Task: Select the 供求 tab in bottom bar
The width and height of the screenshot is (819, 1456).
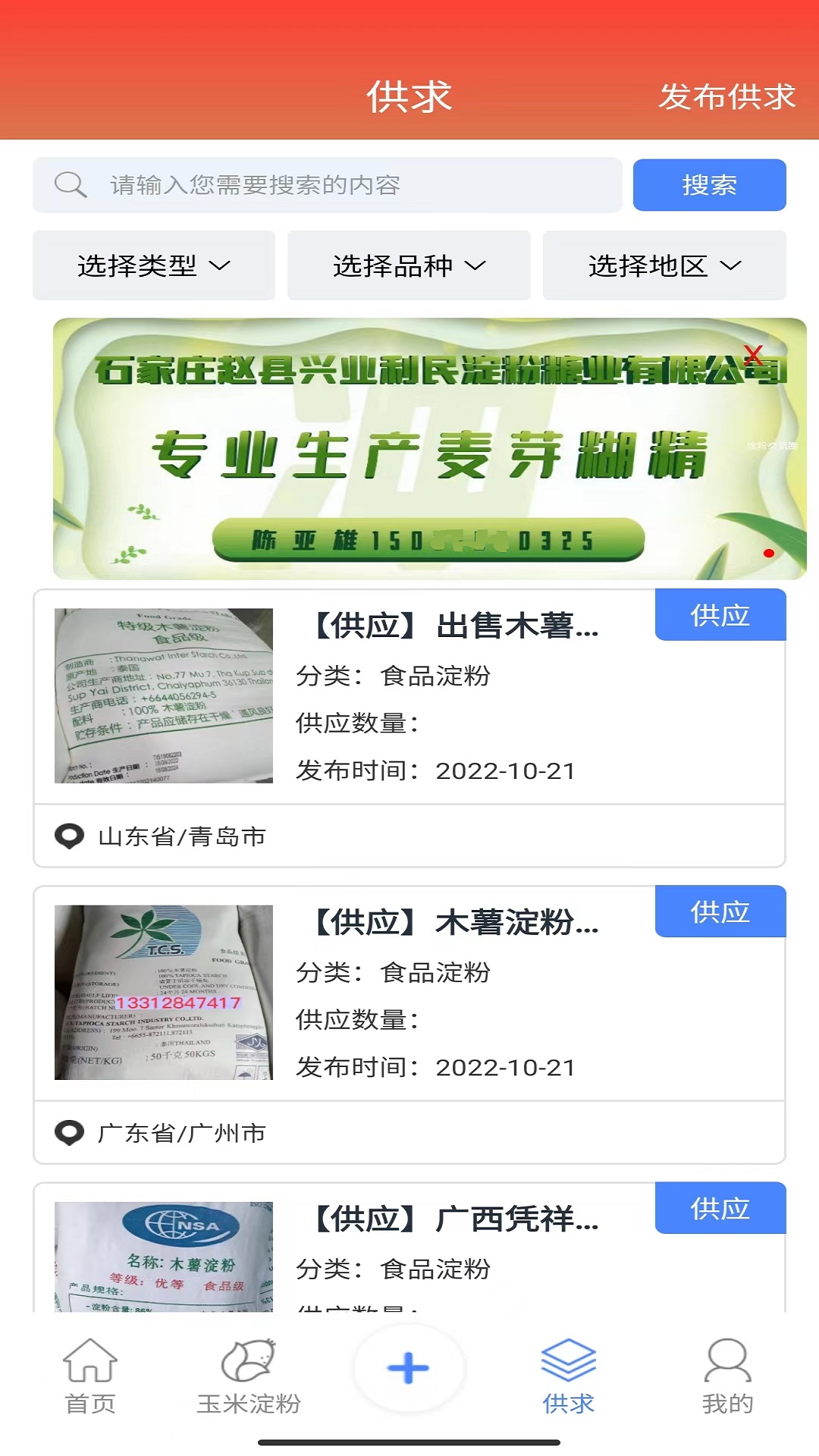Action: click(568, 1376)
